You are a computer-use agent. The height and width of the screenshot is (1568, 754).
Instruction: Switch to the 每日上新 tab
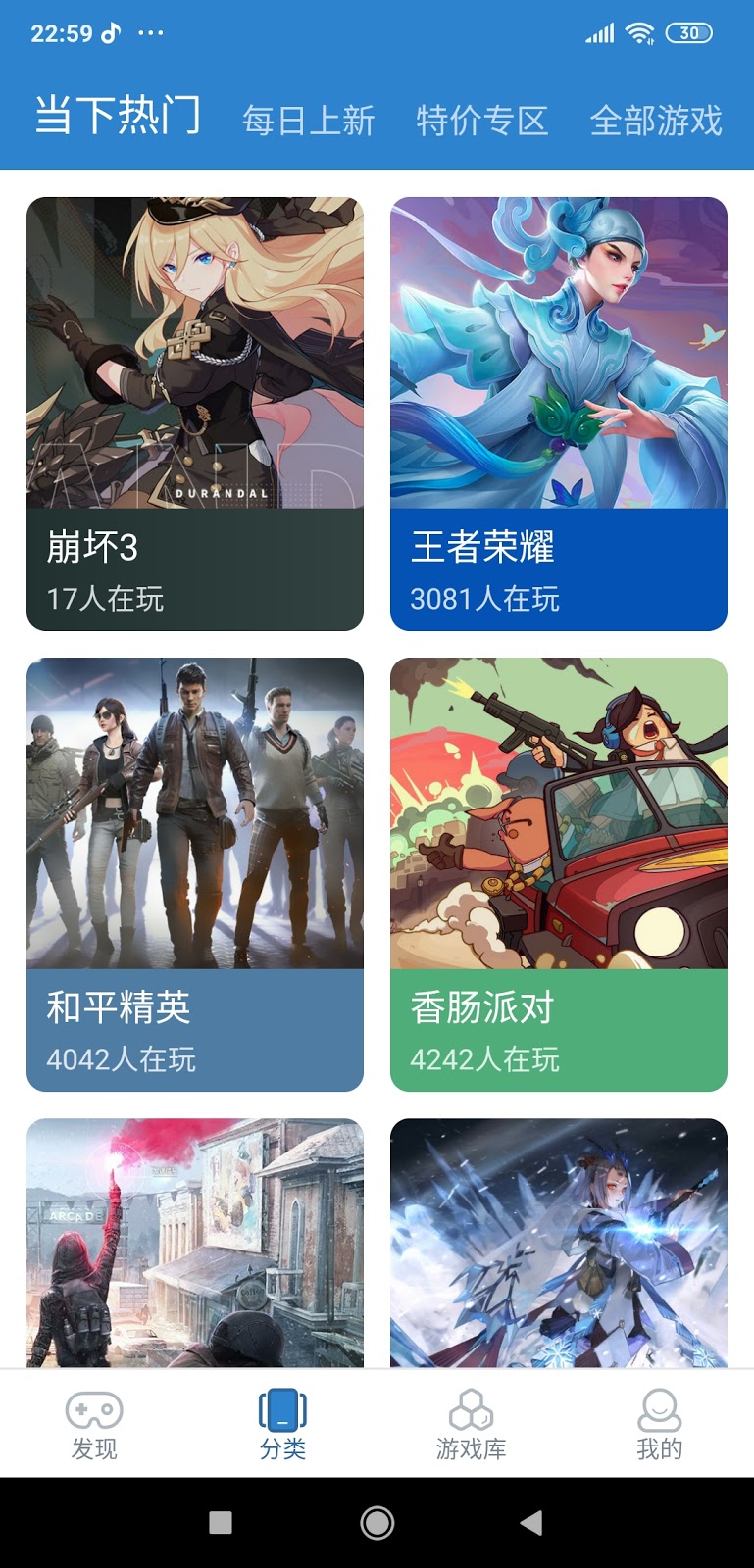click(308, 120)
